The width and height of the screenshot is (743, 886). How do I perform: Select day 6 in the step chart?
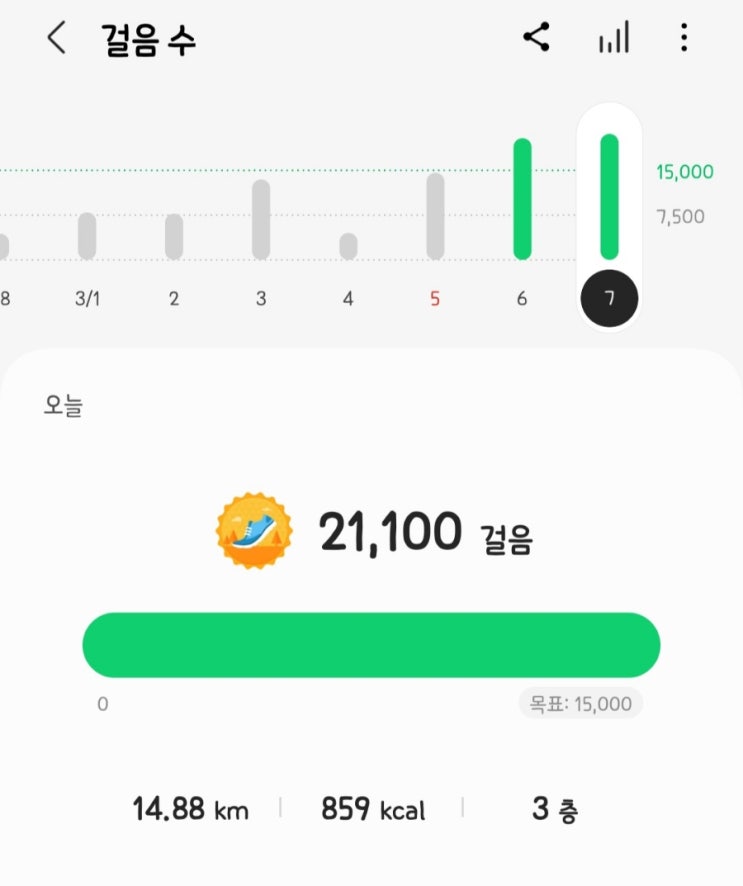tap(522, 199)
